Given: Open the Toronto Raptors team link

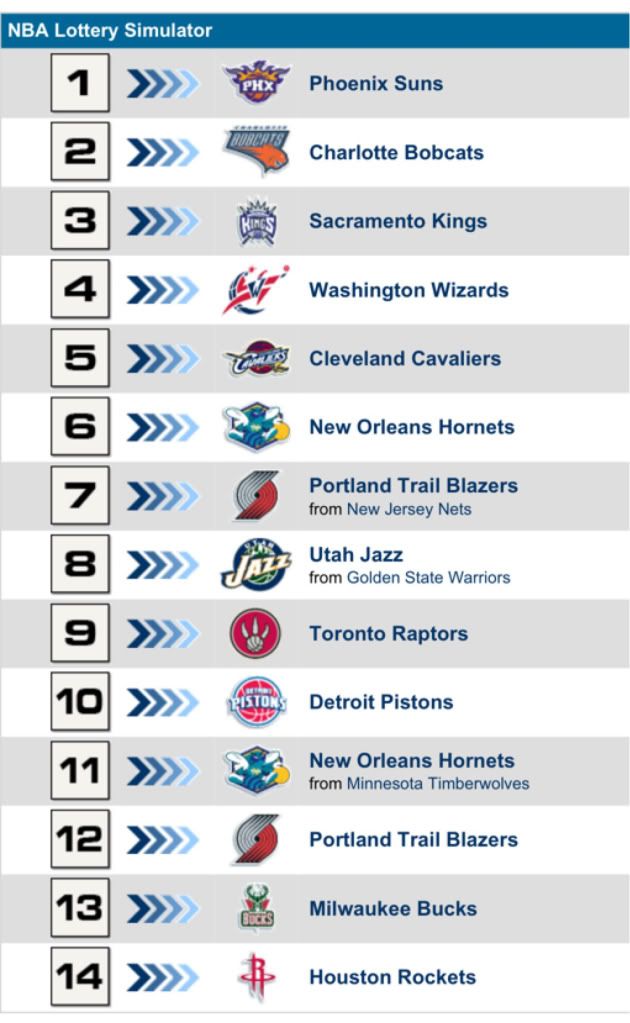Looking at the screenshot, I should (388, 634).
